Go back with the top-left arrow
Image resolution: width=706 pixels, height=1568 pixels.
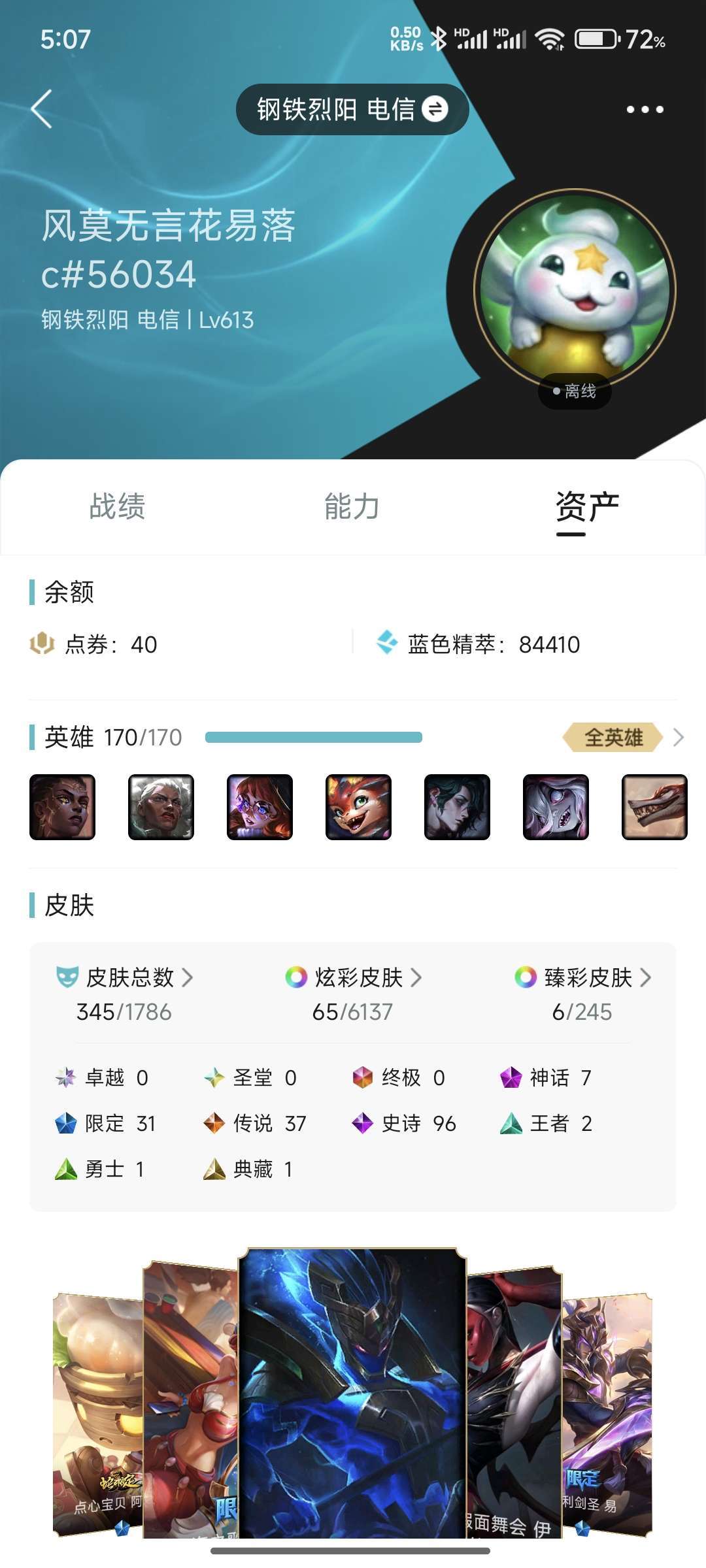click(41, 109)
